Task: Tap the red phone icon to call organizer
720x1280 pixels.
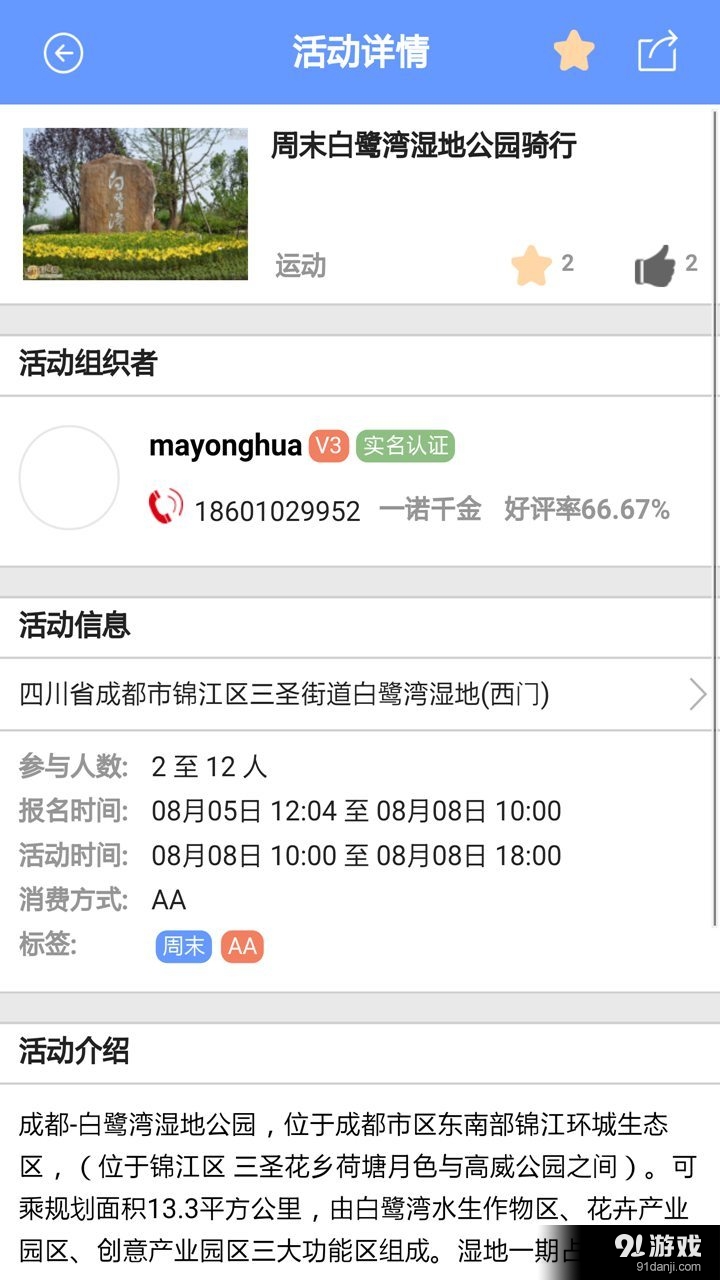Action: pos(166,509)
